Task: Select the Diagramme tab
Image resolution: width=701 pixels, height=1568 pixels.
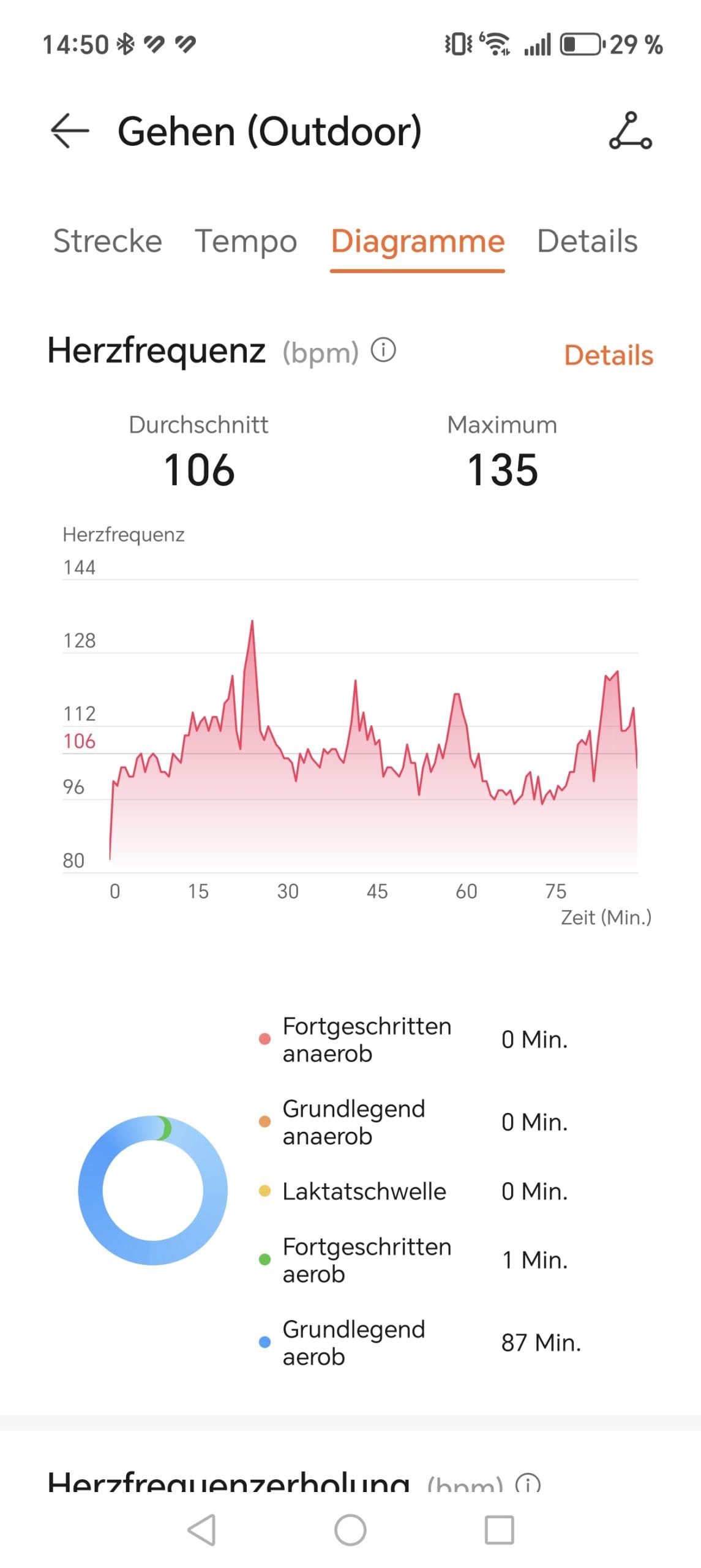Action: pyautogui.click(x=418, y=241)
